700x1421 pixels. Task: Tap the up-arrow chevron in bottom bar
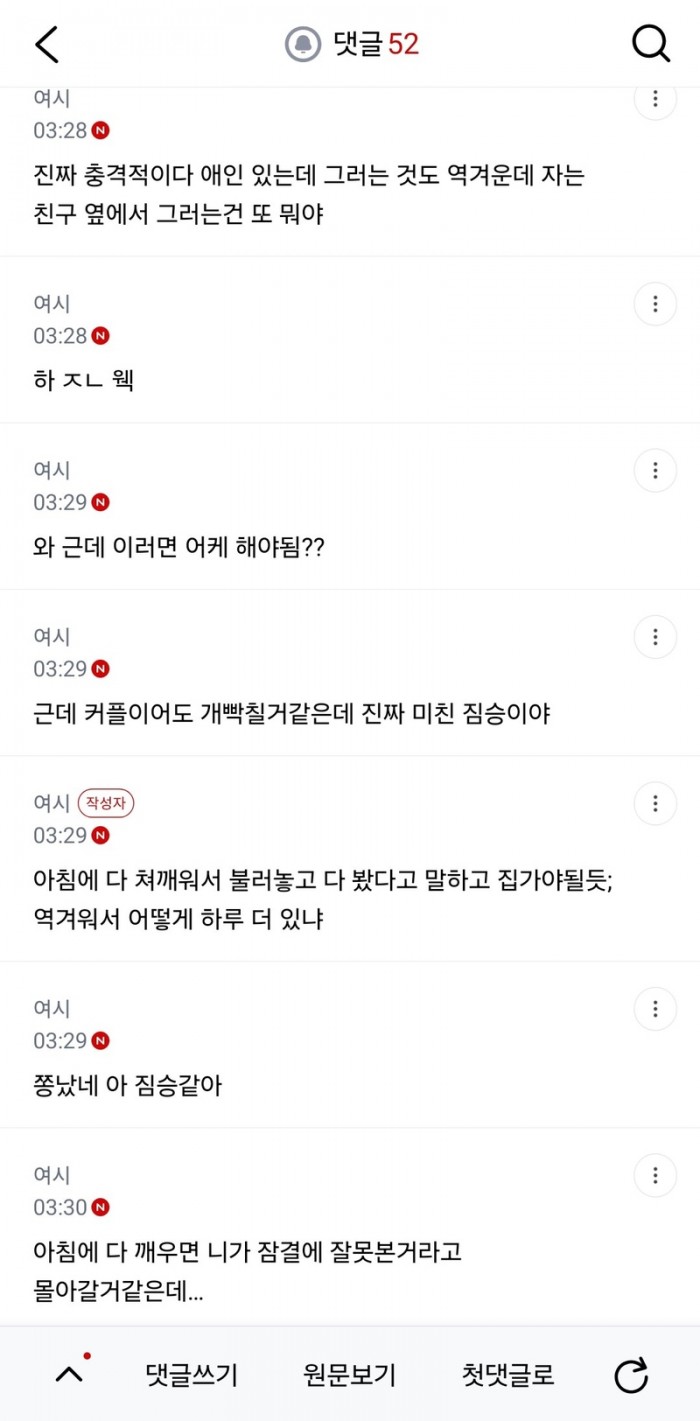click(69, 1375)
